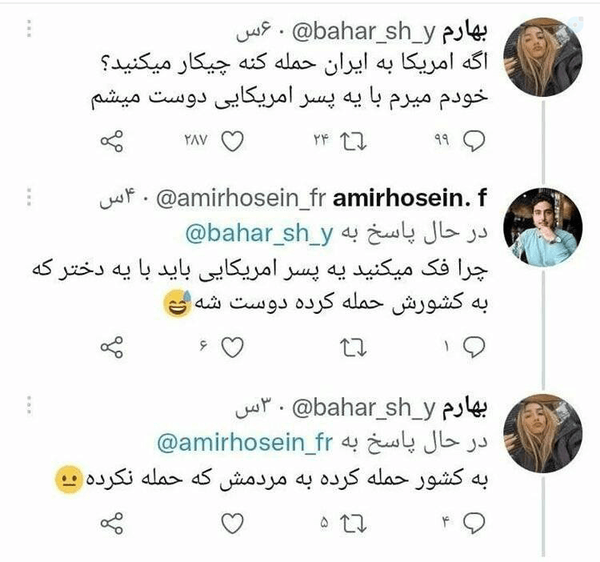Like amirhosein_fr's reply tweet
This screenshot has height=562, width=600.
233,347
